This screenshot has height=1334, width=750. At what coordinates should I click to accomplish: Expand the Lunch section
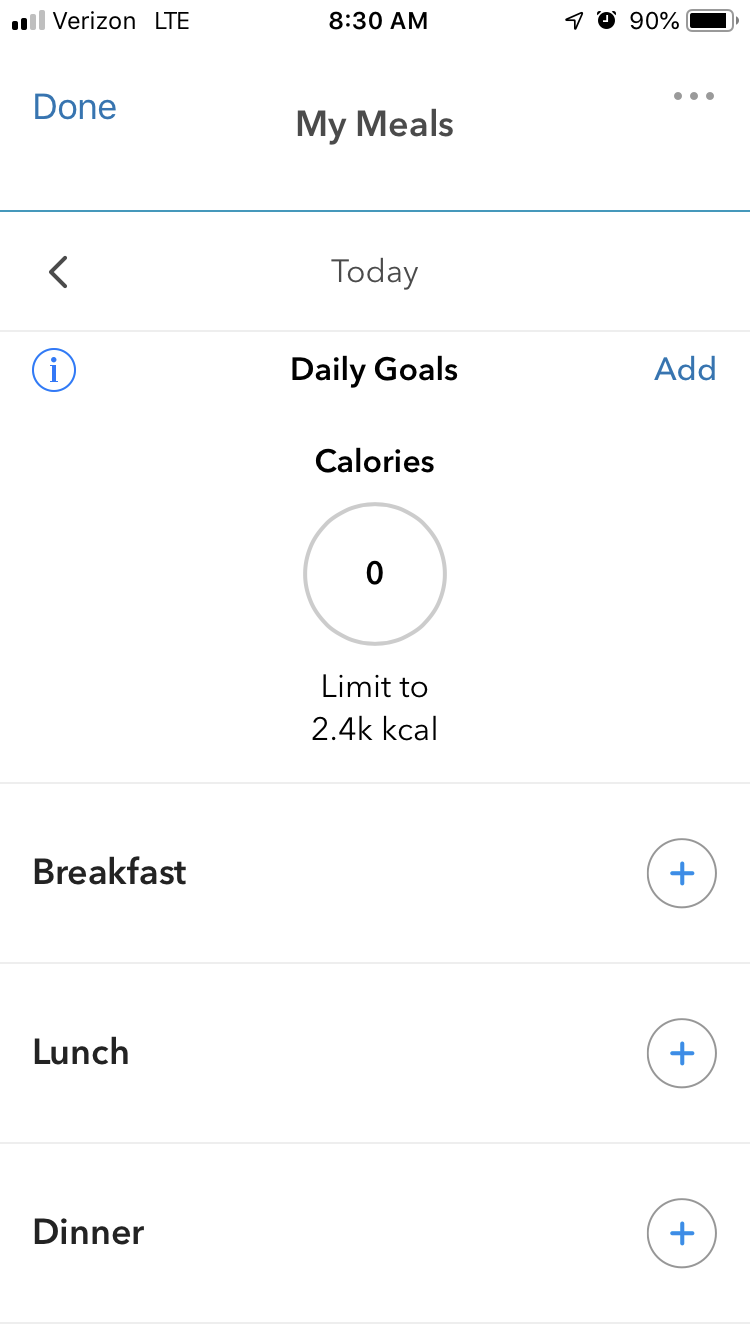tap(81, 1052)
